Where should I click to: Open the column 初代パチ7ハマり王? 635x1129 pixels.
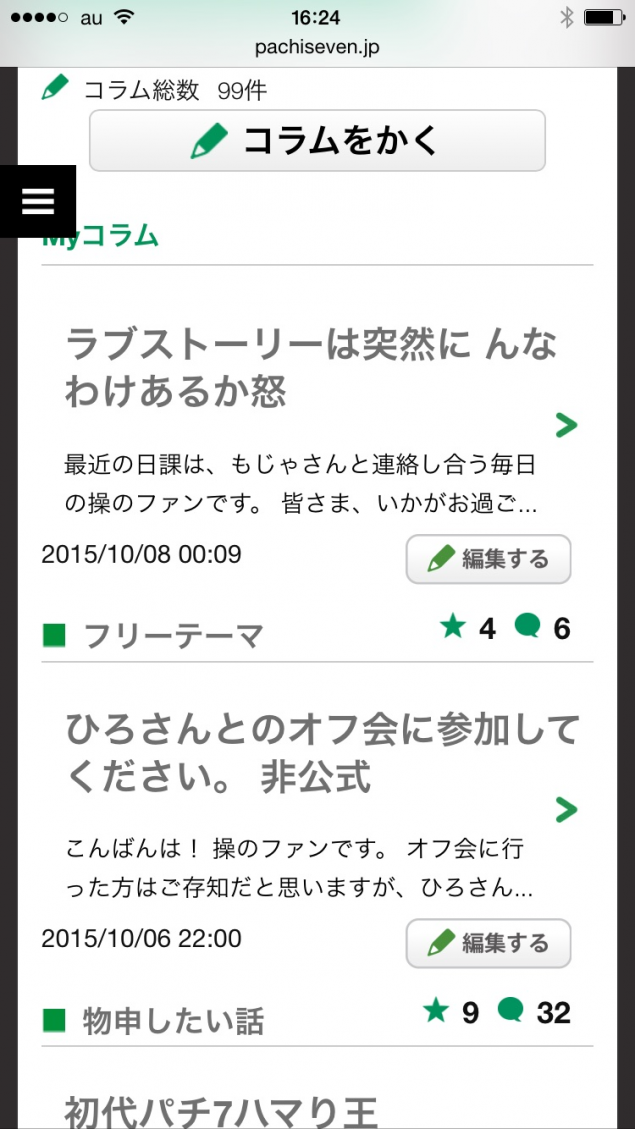221,1110
